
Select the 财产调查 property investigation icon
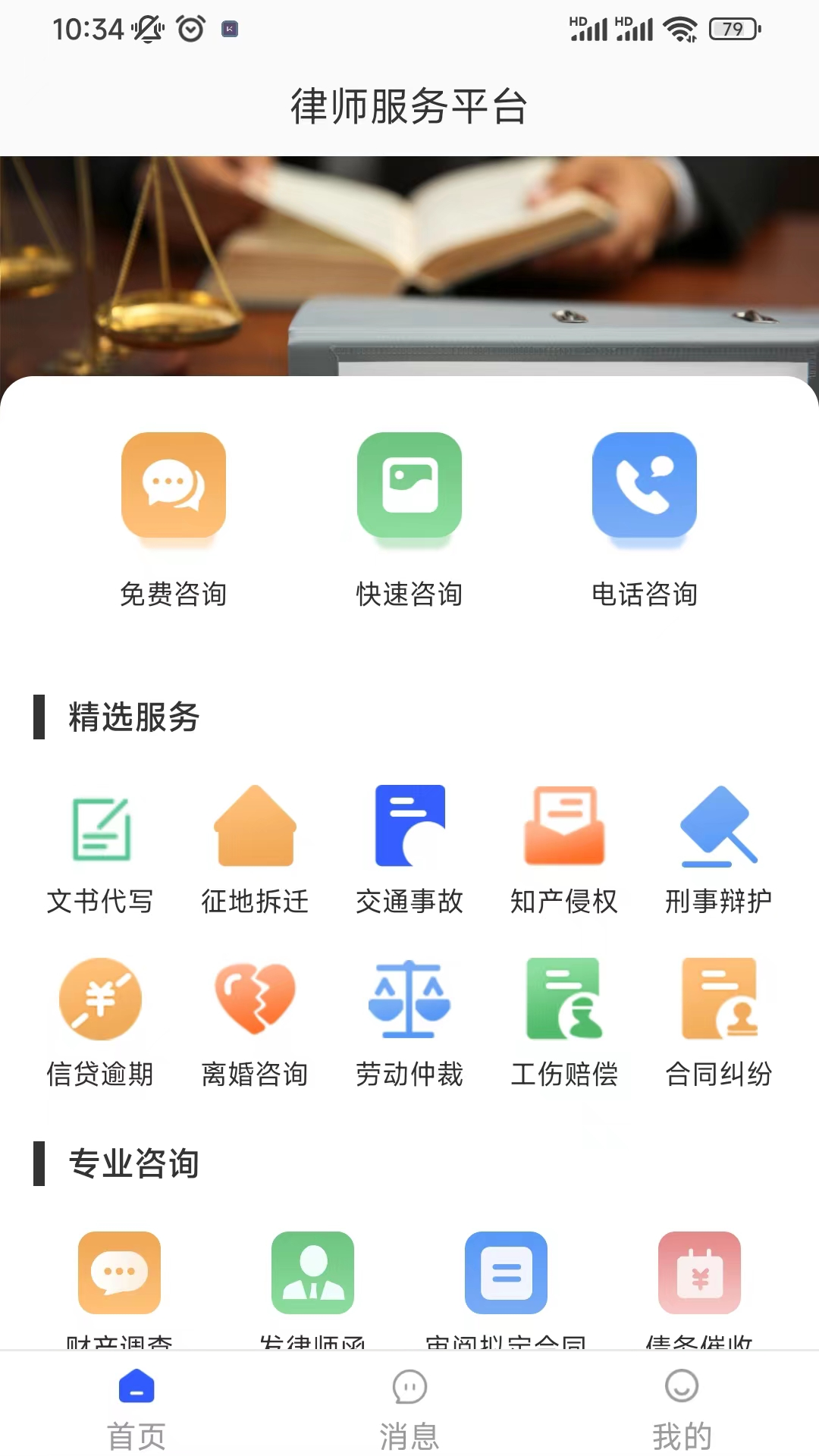[x=119, y=1272]
